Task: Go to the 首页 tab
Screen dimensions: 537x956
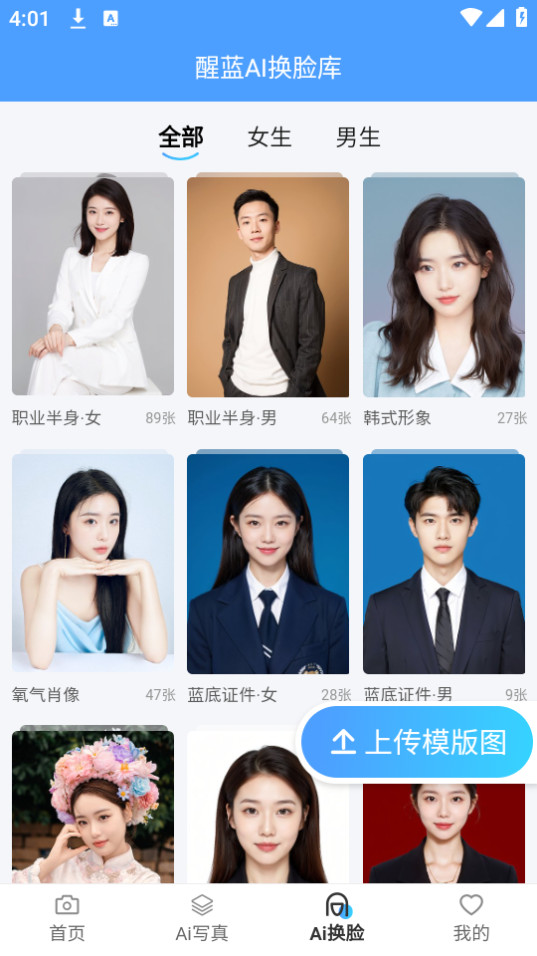Action: [x=67, y=919]
